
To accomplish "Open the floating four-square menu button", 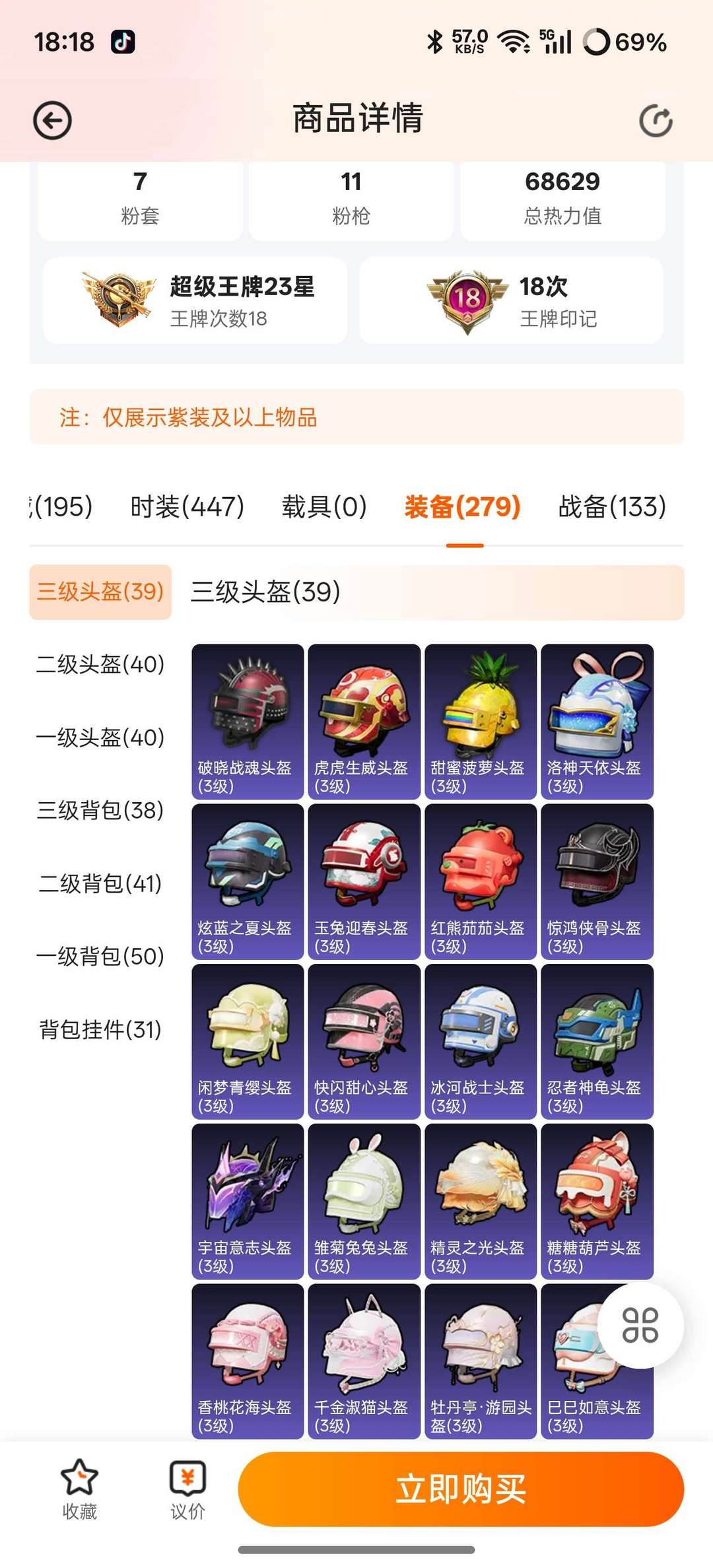I will click(640, 1325).
